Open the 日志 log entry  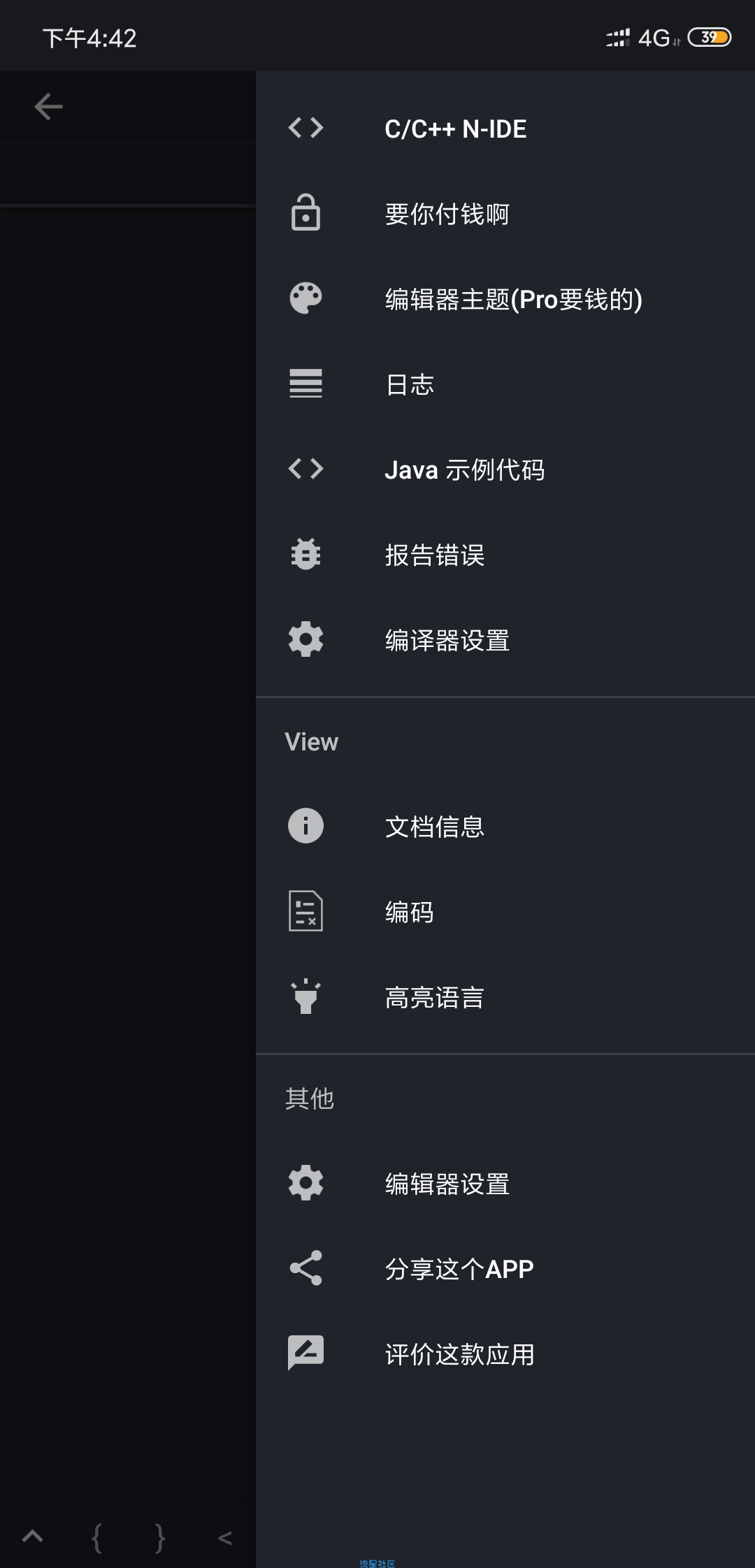(410, 384)
